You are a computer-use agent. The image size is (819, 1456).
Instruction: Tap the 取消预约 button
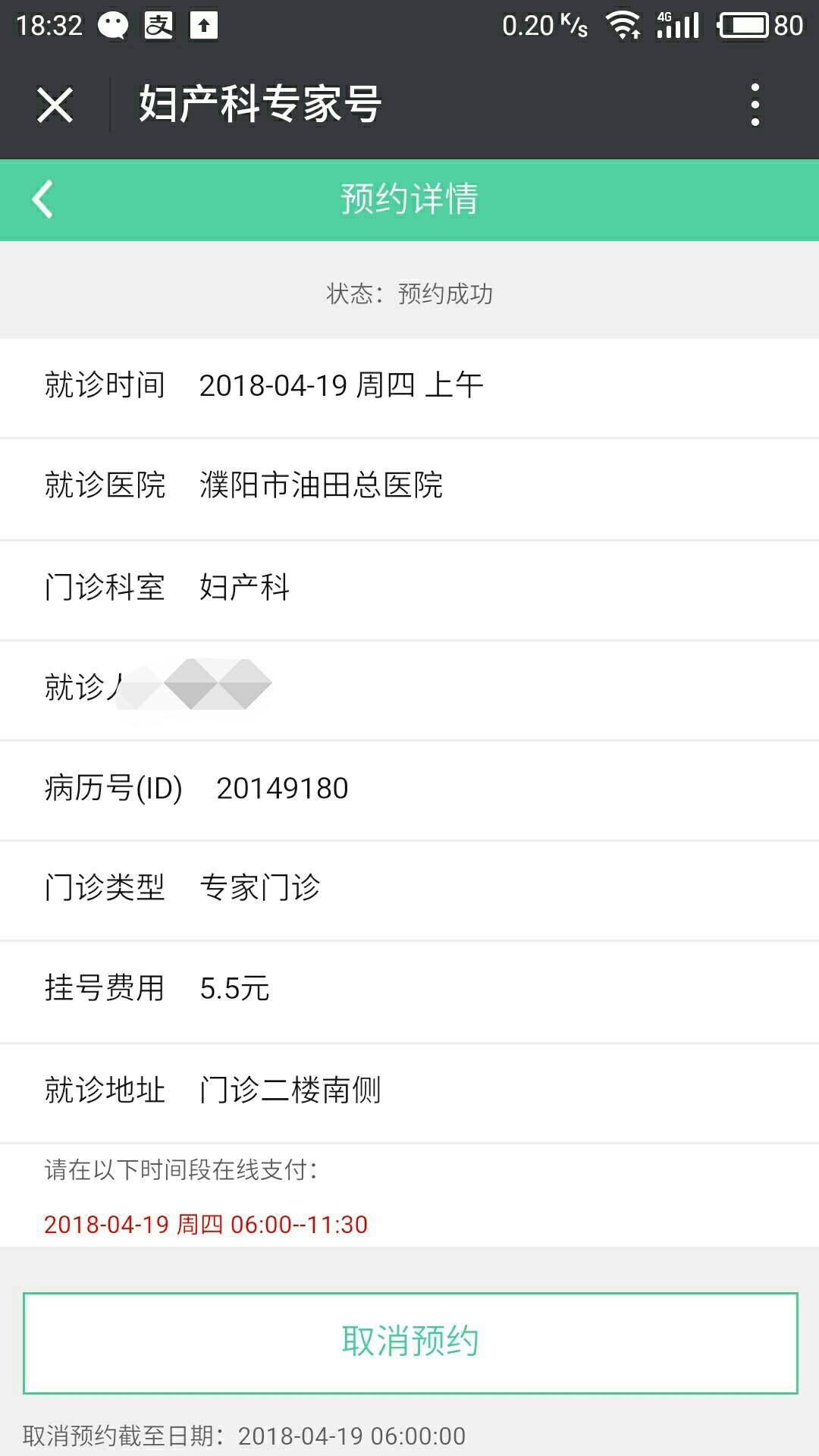(x=409, y=1342)
